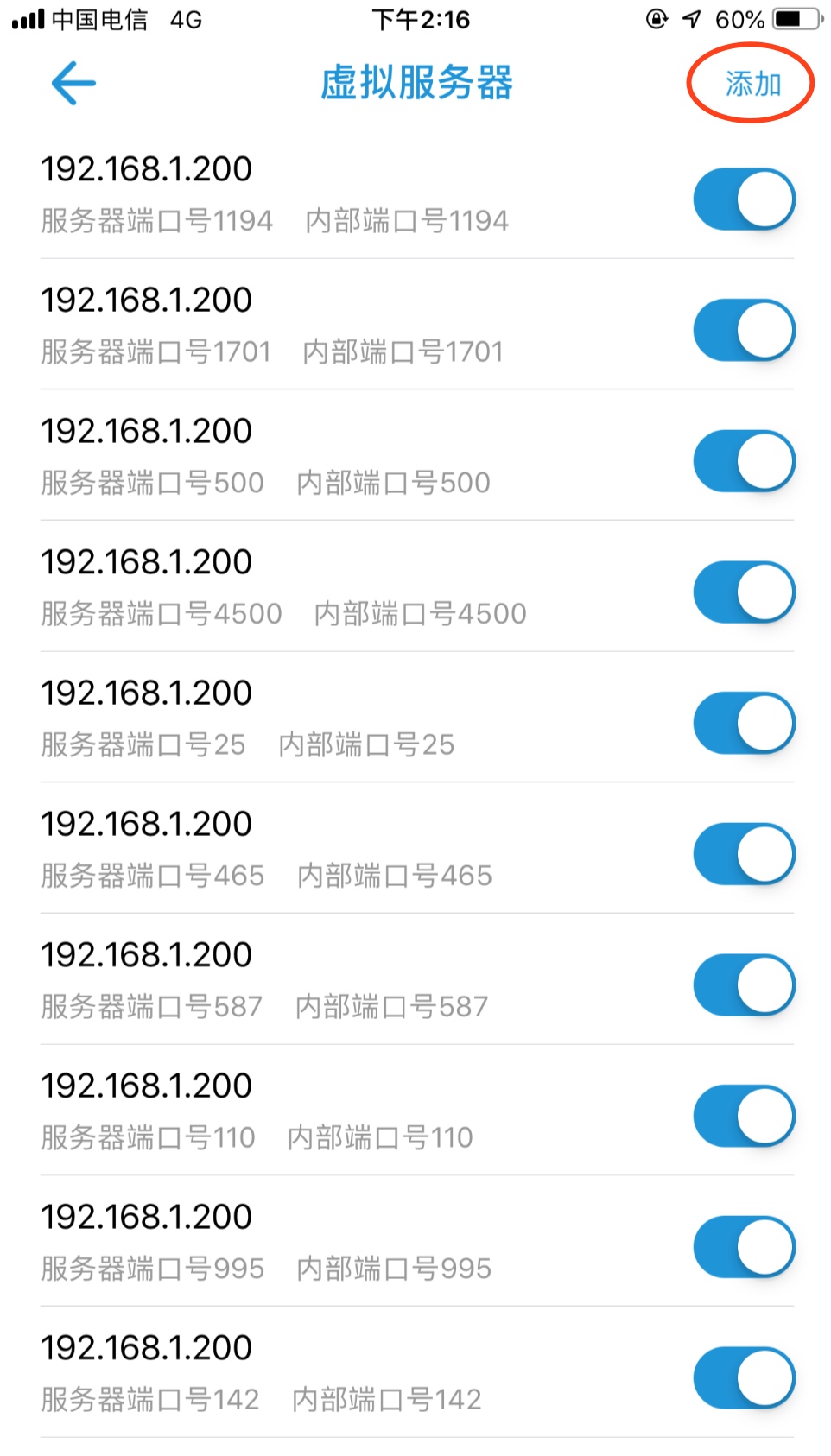Go back using the blue arrow
831x1456 pixels.
tap(73, 83)
